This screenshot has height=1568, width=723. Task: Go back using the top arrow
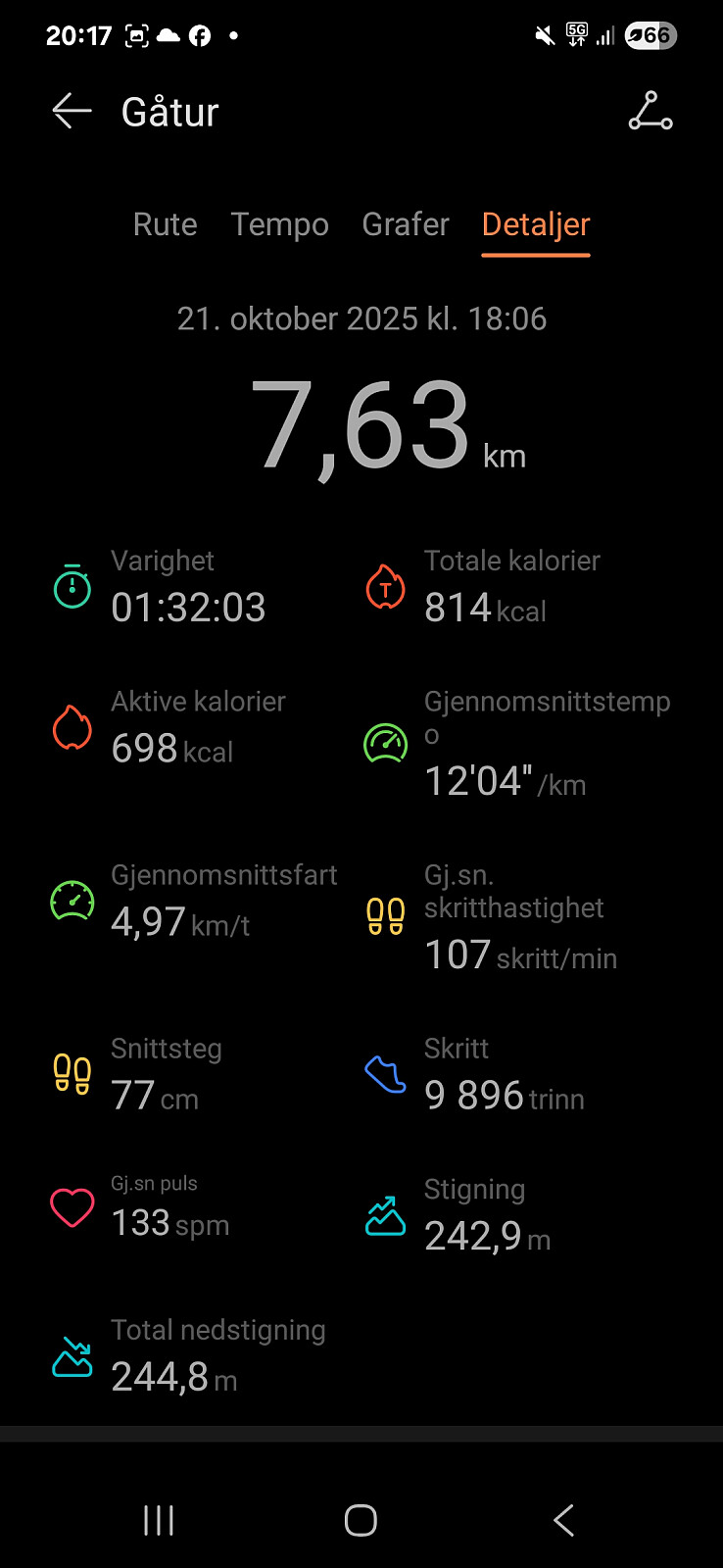[x=72, y=112]
